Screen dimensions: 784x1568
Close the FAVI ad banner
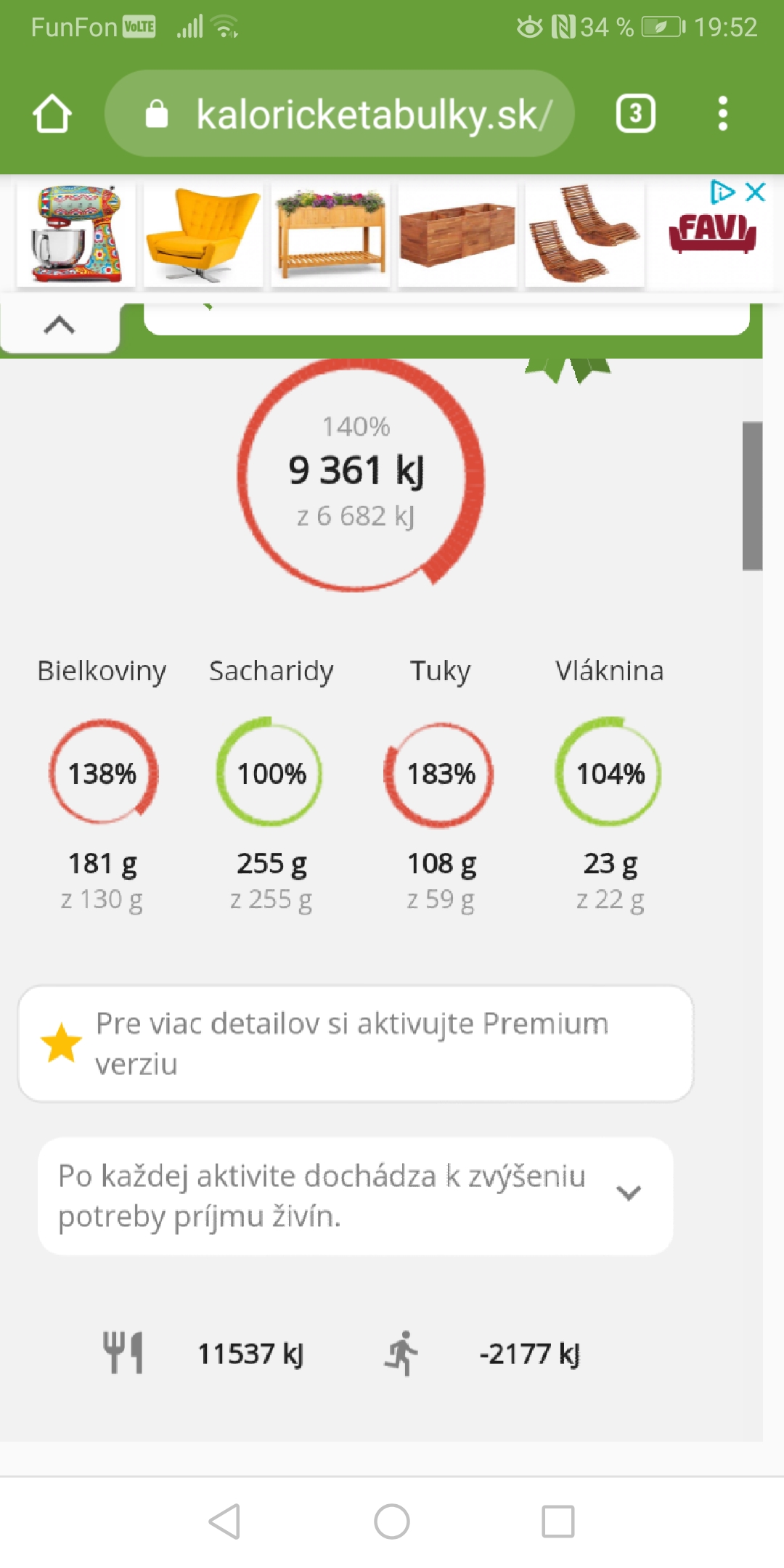756,192
